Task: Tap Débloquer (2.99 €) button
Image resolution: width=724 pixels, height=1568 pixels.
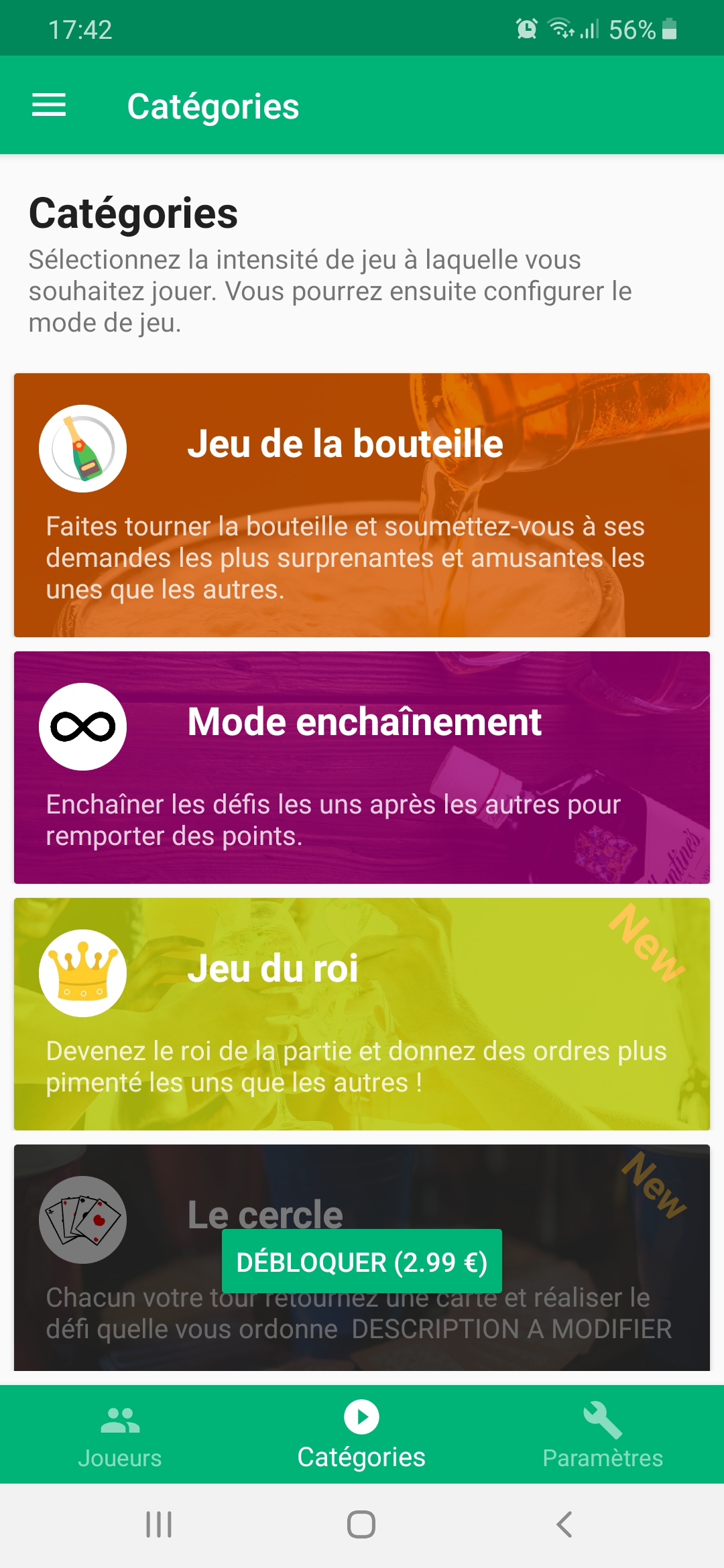Action: click(x=362, y=1261)
